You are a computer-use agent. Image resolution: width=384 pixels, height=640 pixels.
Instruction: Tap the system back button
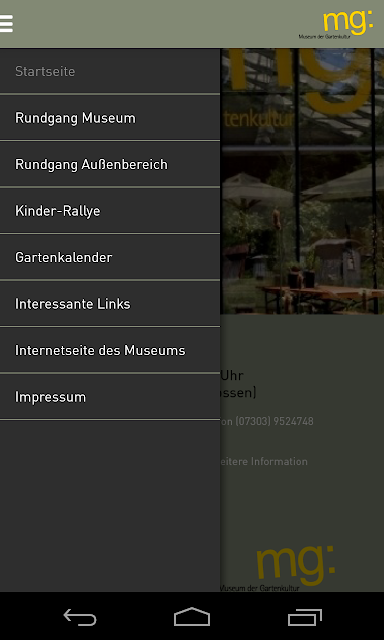(80, 617)
